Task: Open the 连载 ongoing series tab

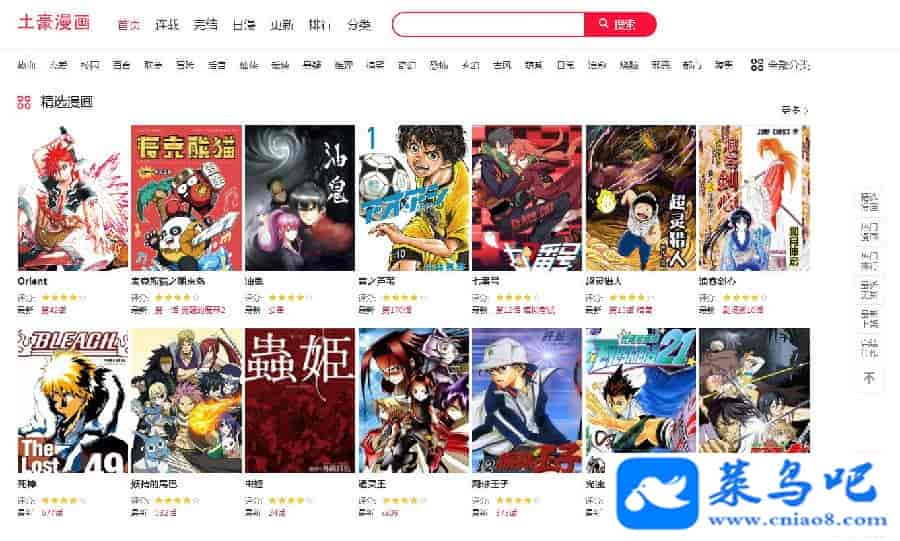Action: pos(166,24)
